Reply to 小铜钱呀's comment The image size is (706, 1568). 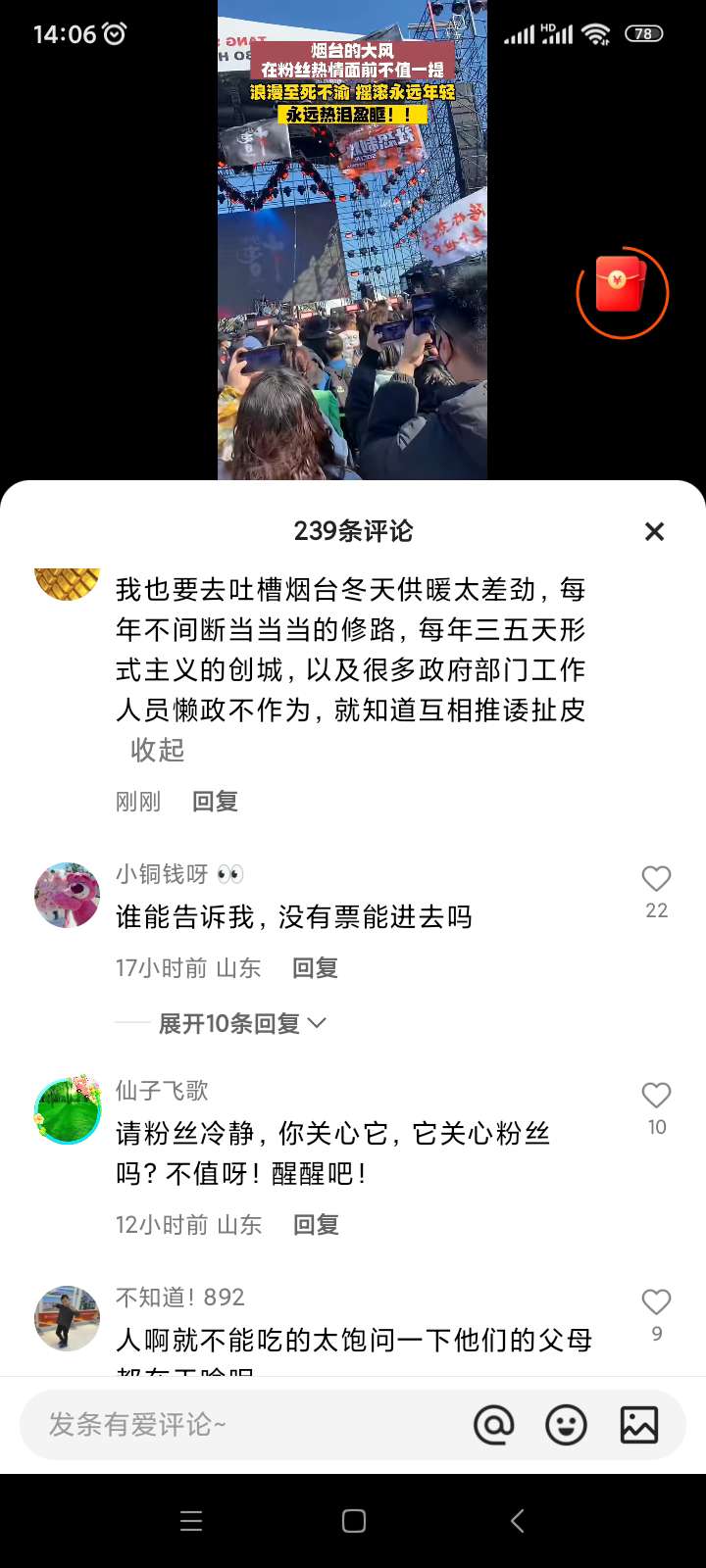point(315,968)
